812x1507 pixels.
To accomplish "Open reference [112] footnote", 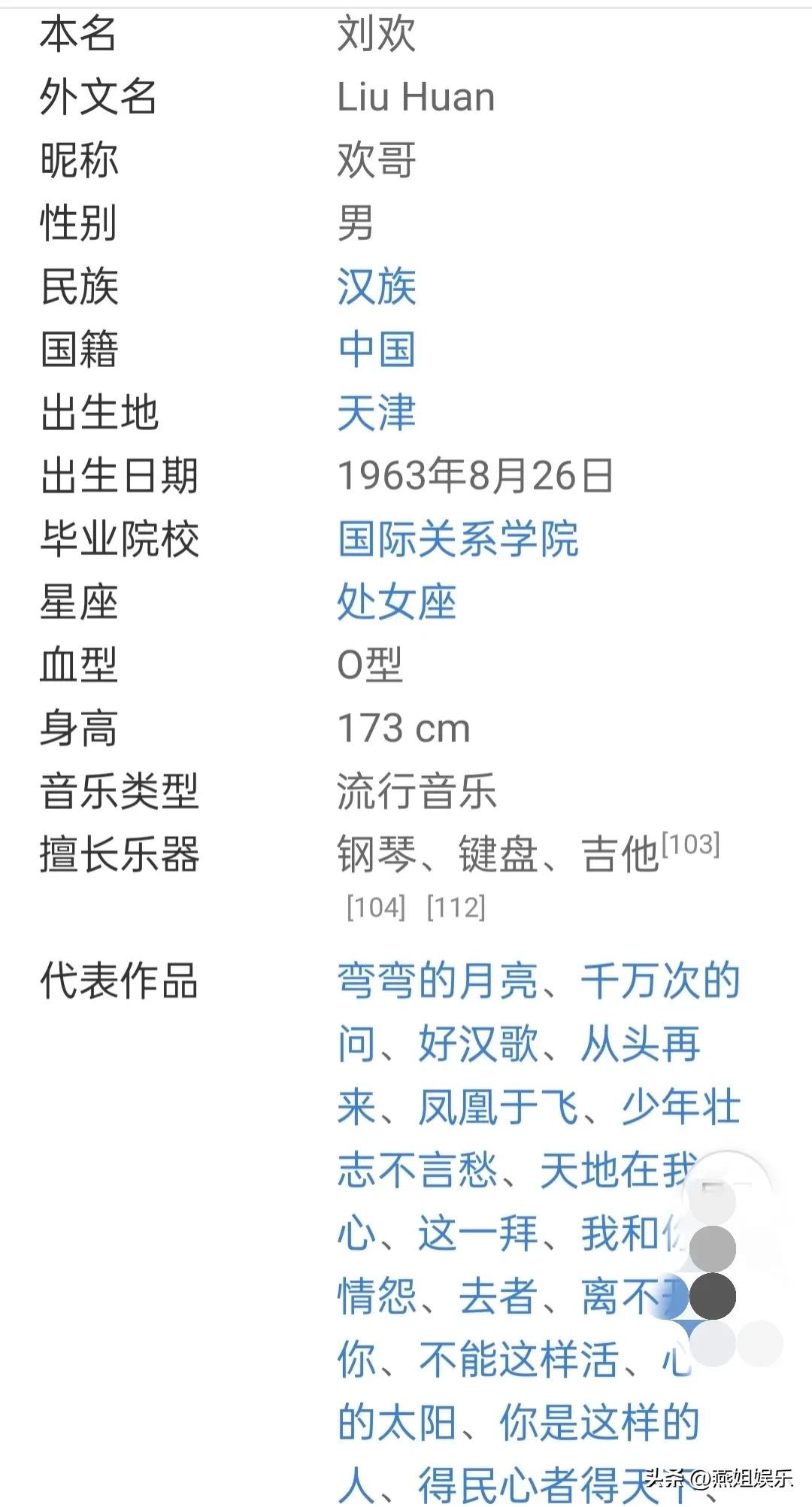I will 456,908.
